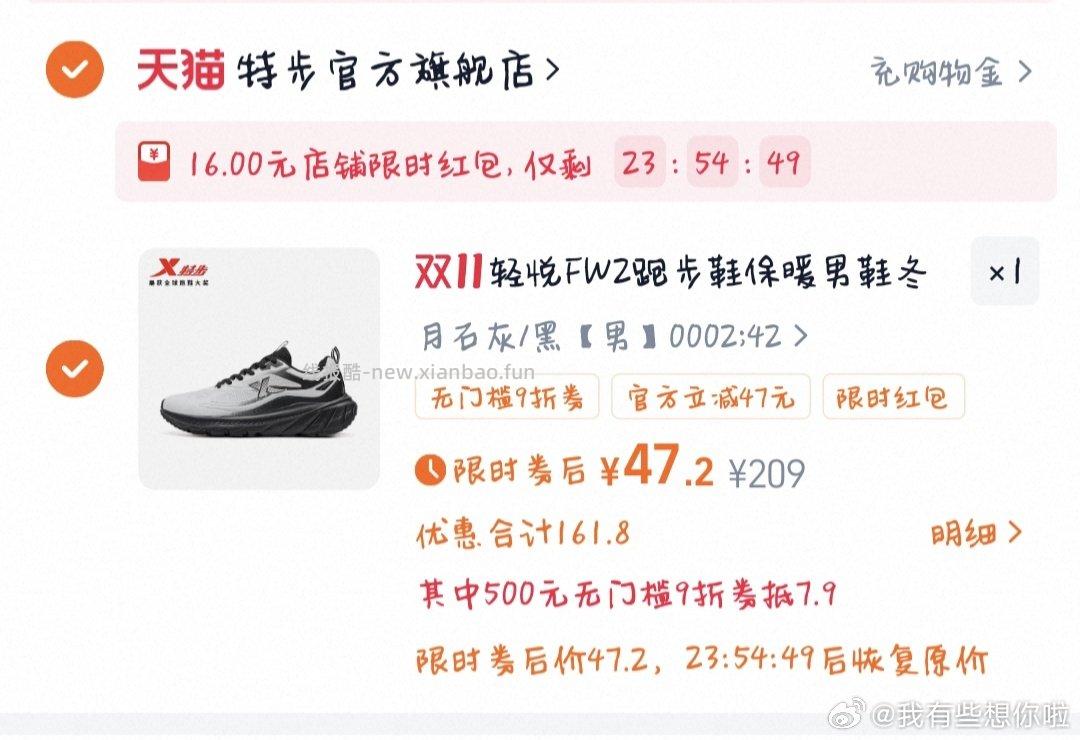The image size is (1080, 740).
Task: Expand the 明细 discount details
Action: tap(976, 533)
